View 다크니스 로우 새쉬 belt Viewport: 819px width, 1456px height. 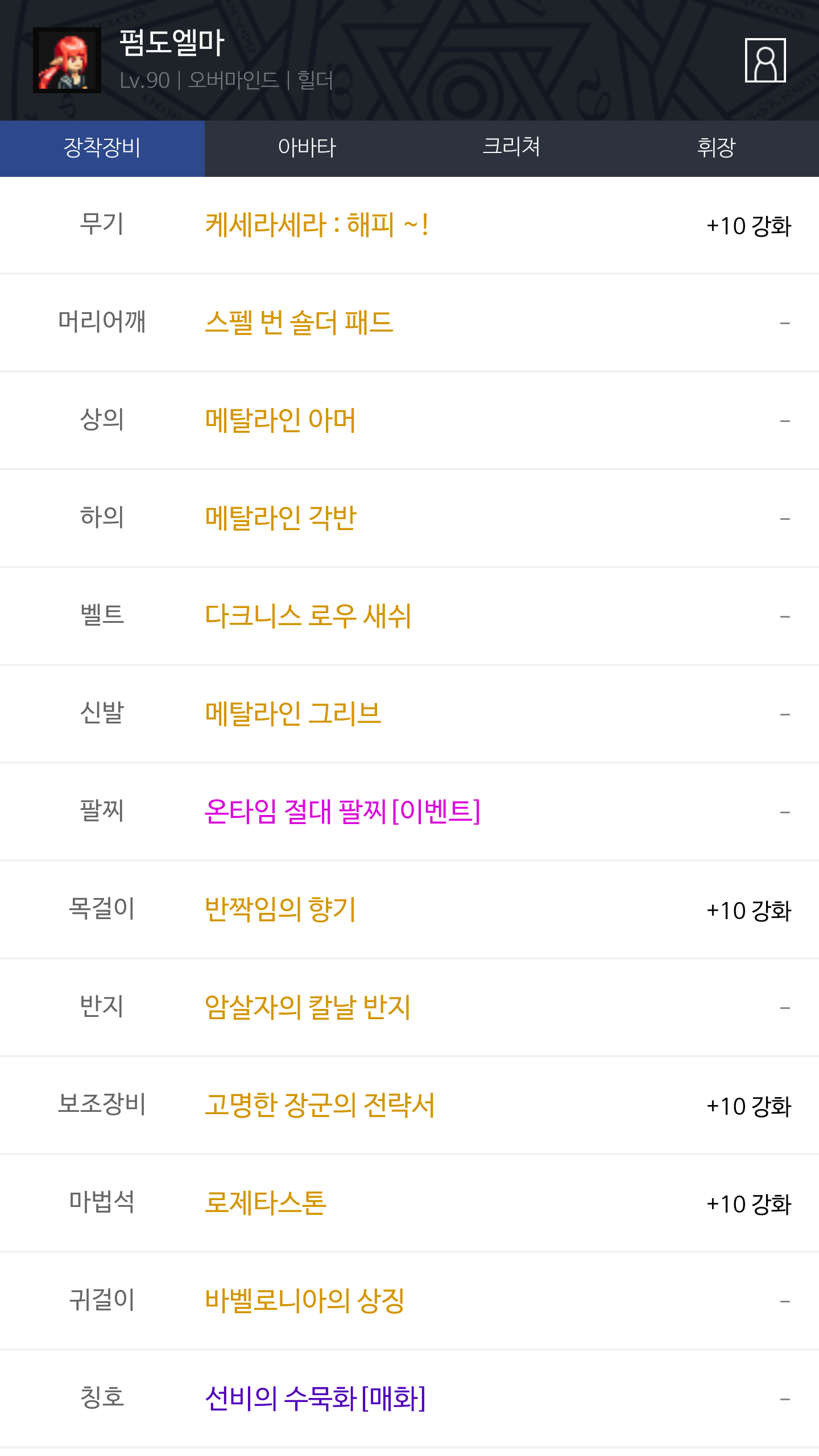[308, 616]
